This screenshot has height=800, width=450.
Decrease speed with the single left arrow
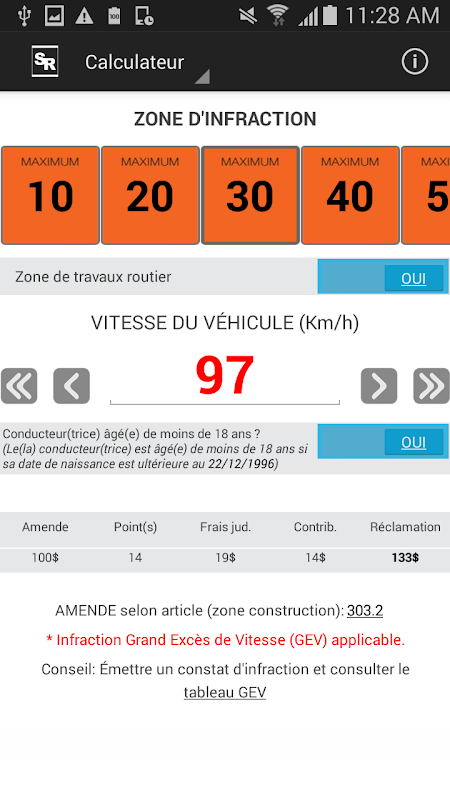coord(71,386)
